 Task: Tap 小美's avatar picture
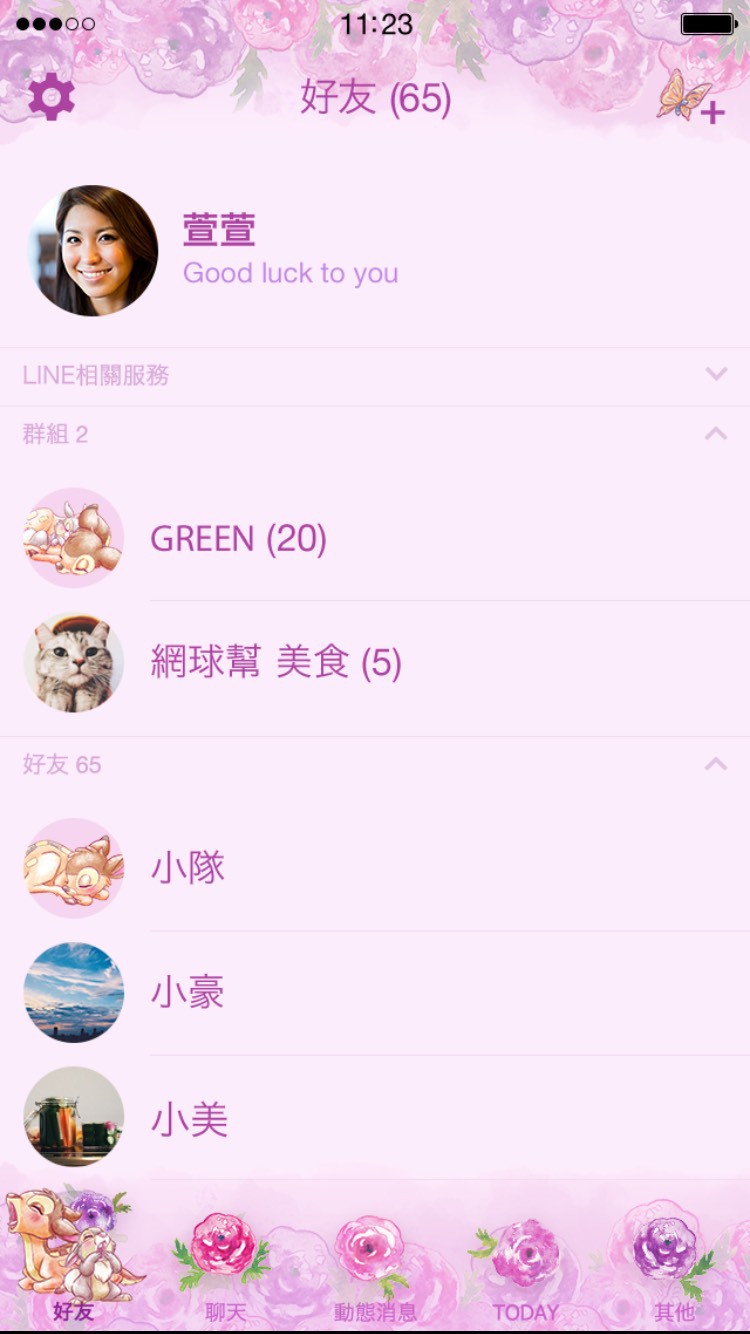[x=73, y=1117]
